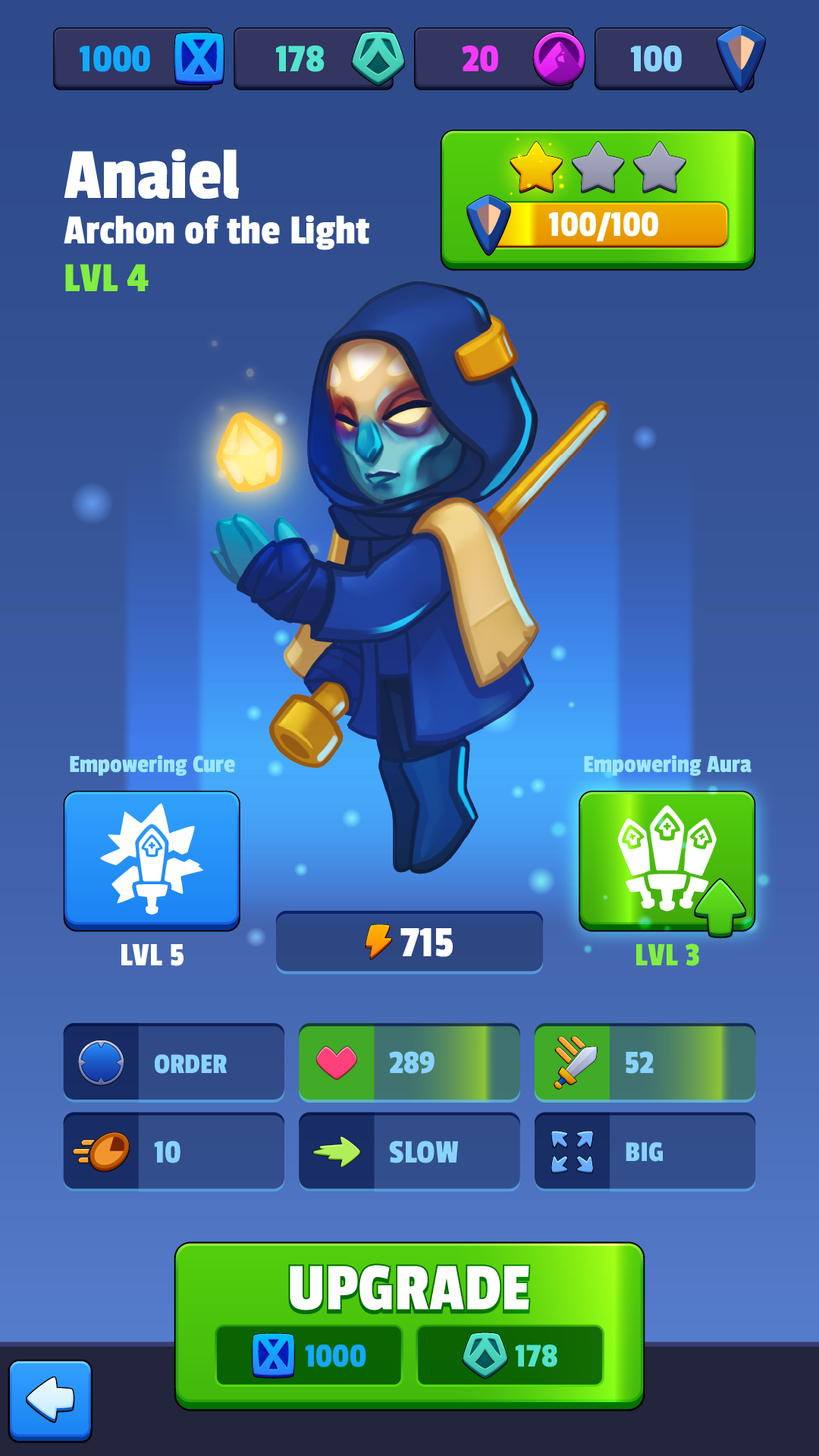Open the Empowering Cure ability
This screenshot has width=819, height=1456.
(152, 861)
